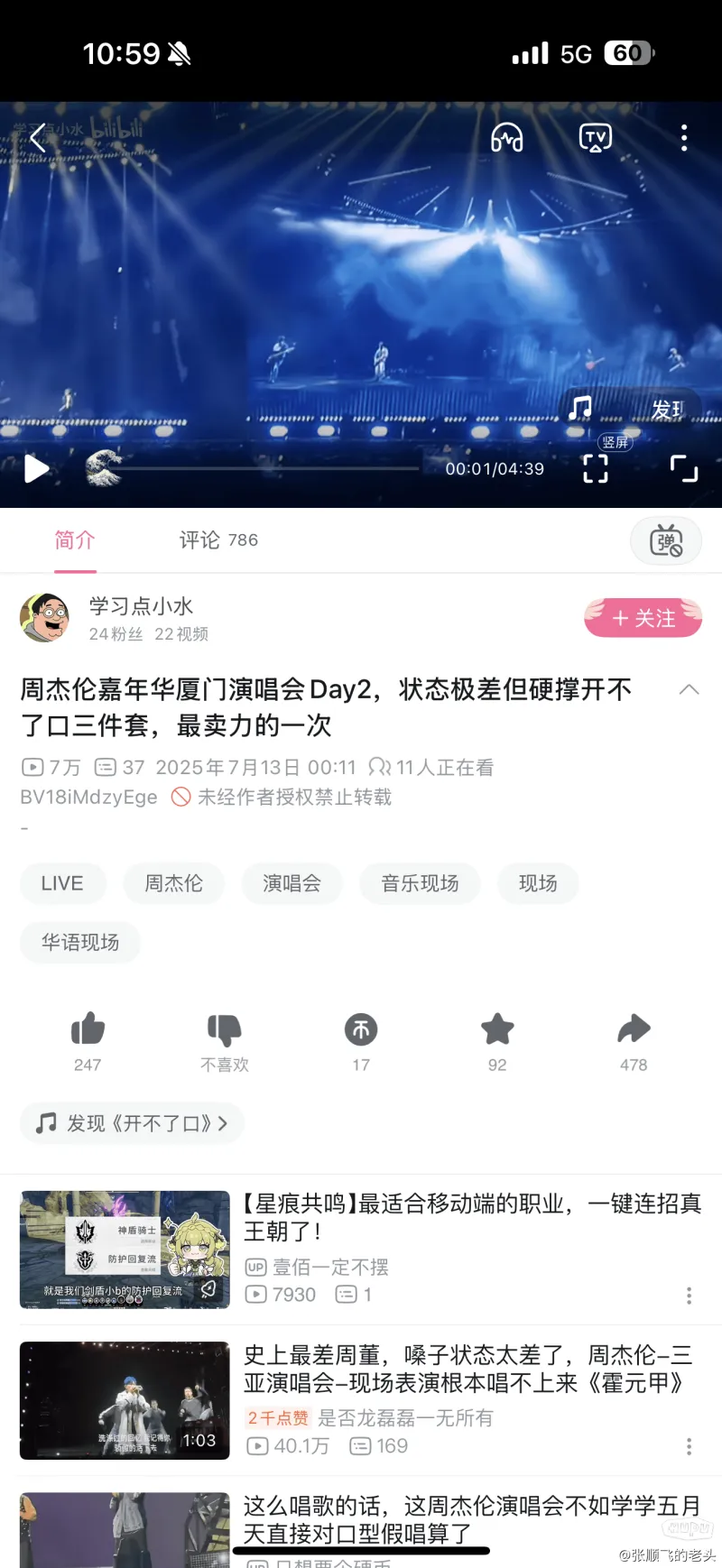Open 学习点小水's profile avatar
This screenshot has height=1568, width=722.
tap(45, 618)
